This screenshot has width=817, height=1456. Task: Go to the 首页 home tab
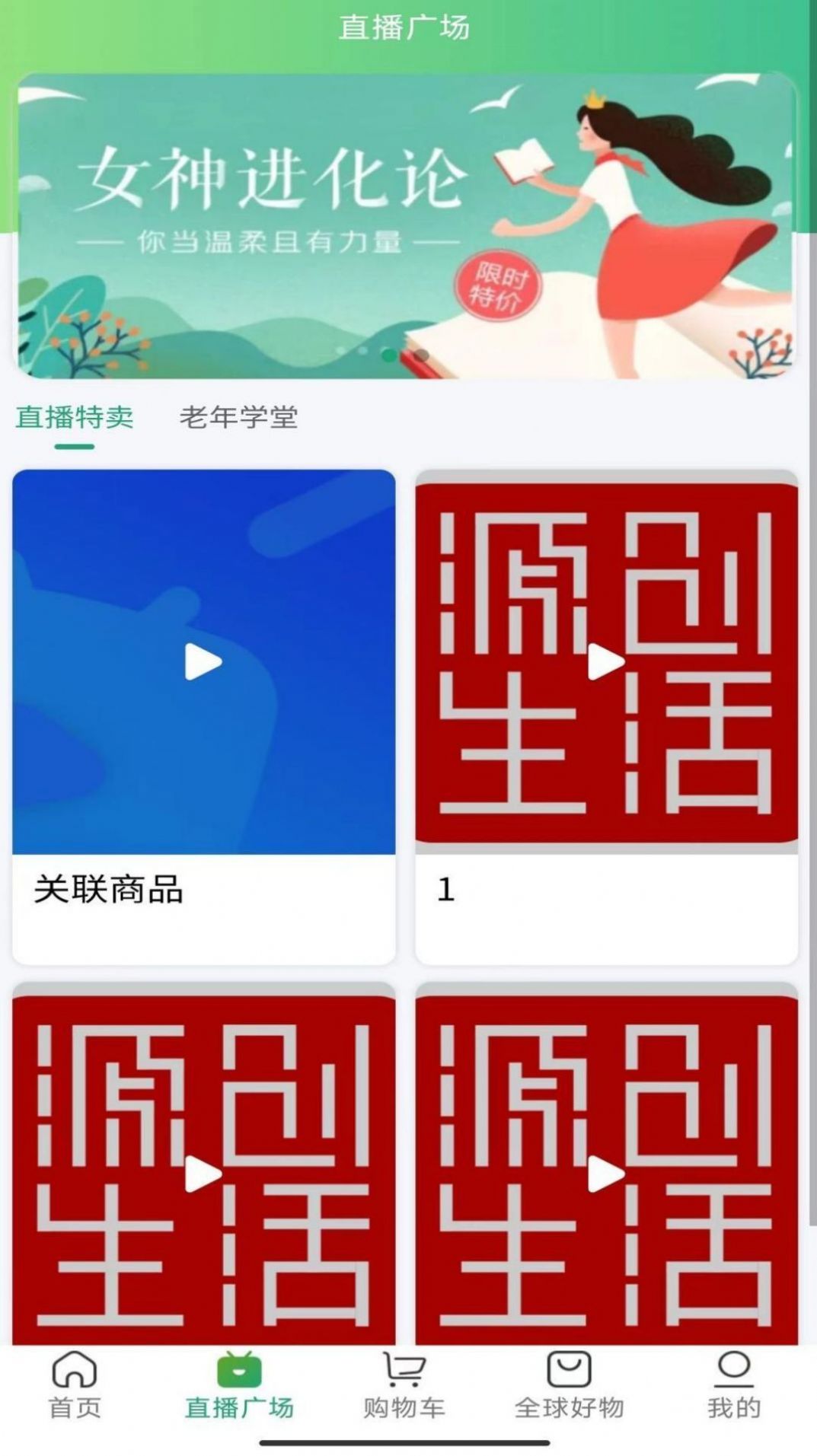(75, 1385)
